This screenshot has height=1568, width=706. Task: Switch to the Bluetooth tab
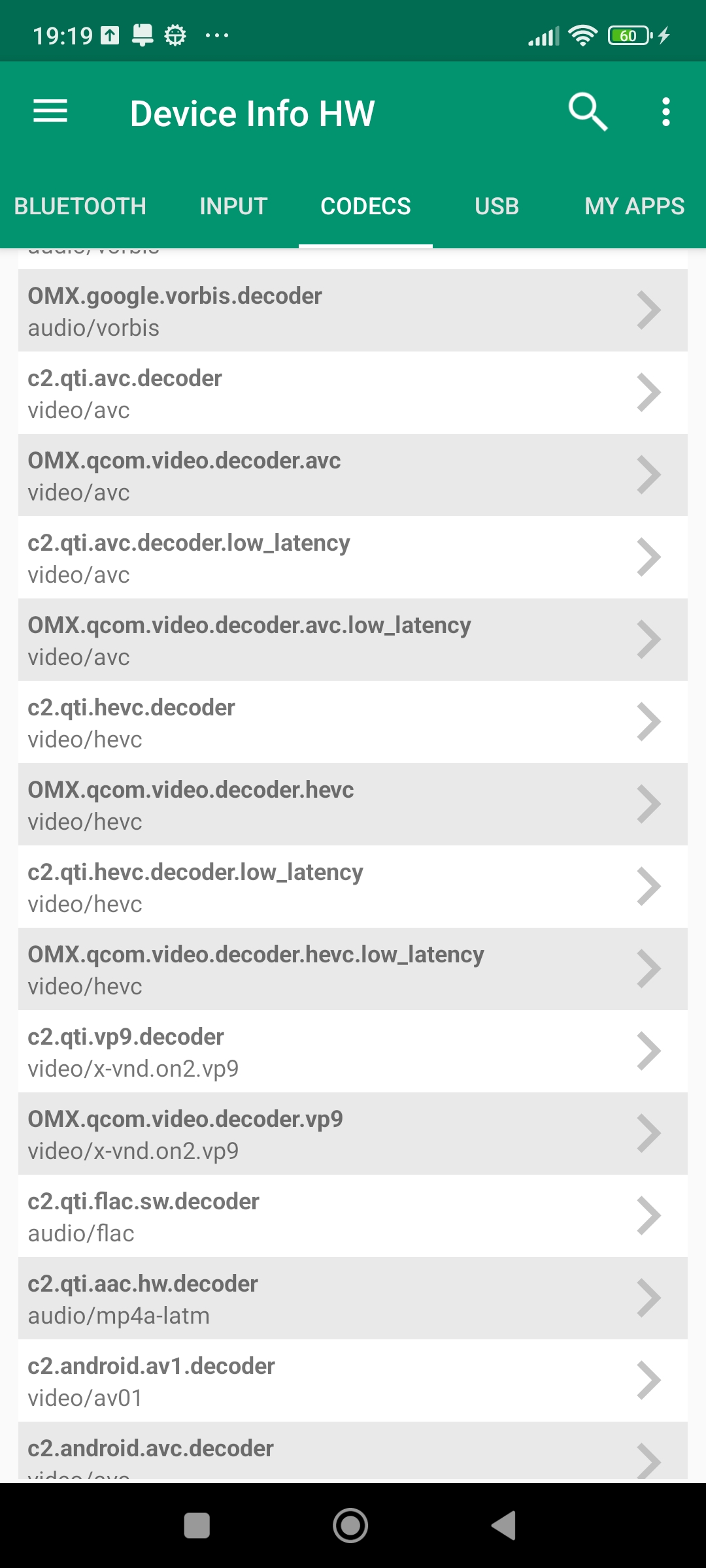80,206
